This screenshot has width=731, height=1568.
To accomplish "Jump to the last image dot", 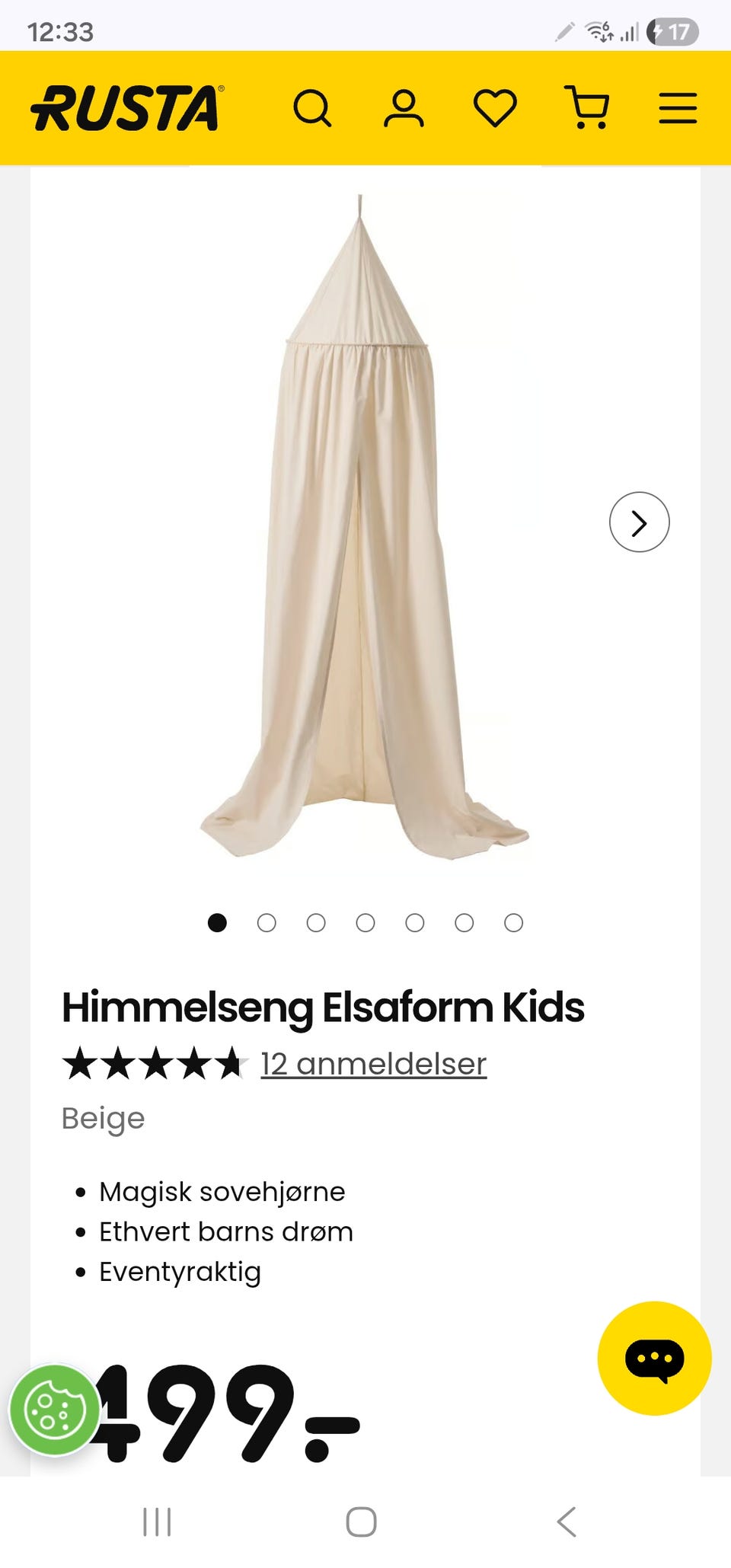I will coord(514,923).
